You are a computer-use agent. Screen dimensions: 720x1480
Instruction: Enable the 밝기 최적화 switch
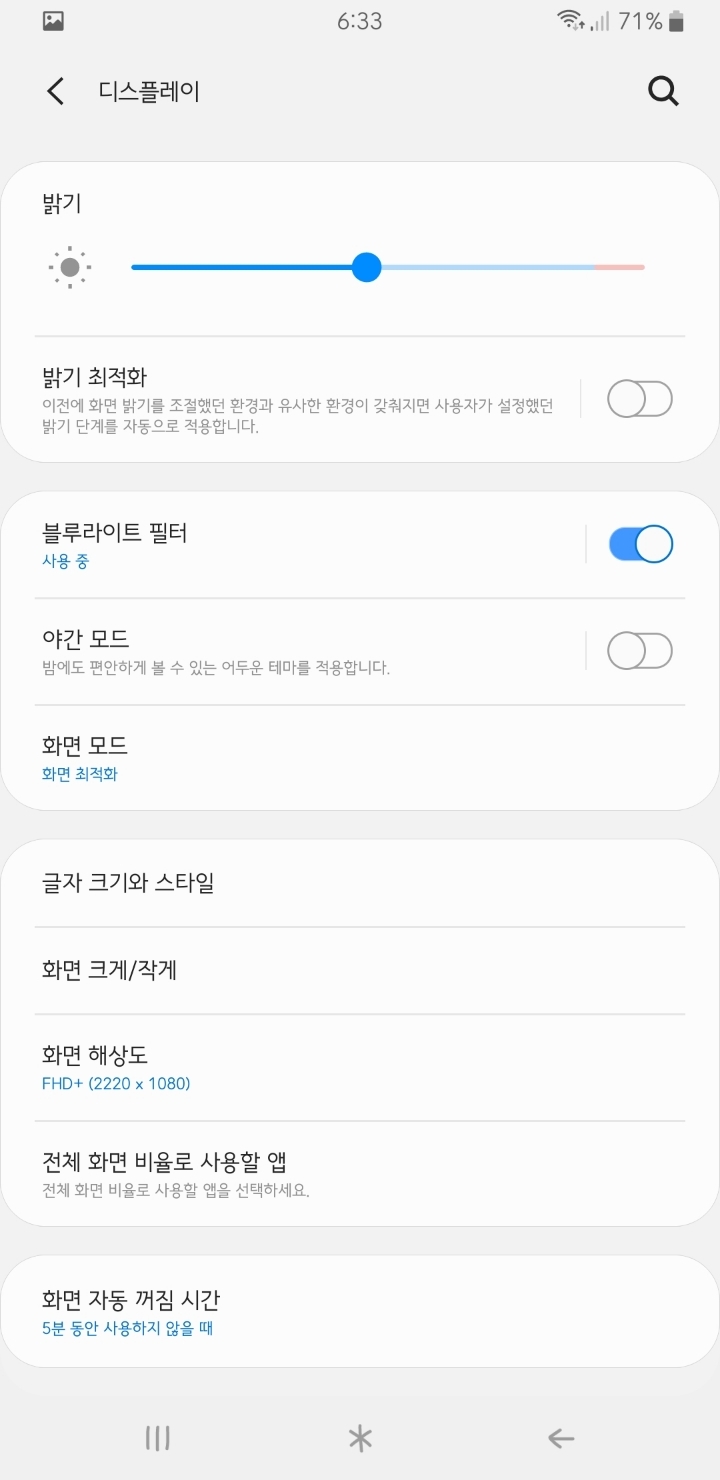point(640,400)
